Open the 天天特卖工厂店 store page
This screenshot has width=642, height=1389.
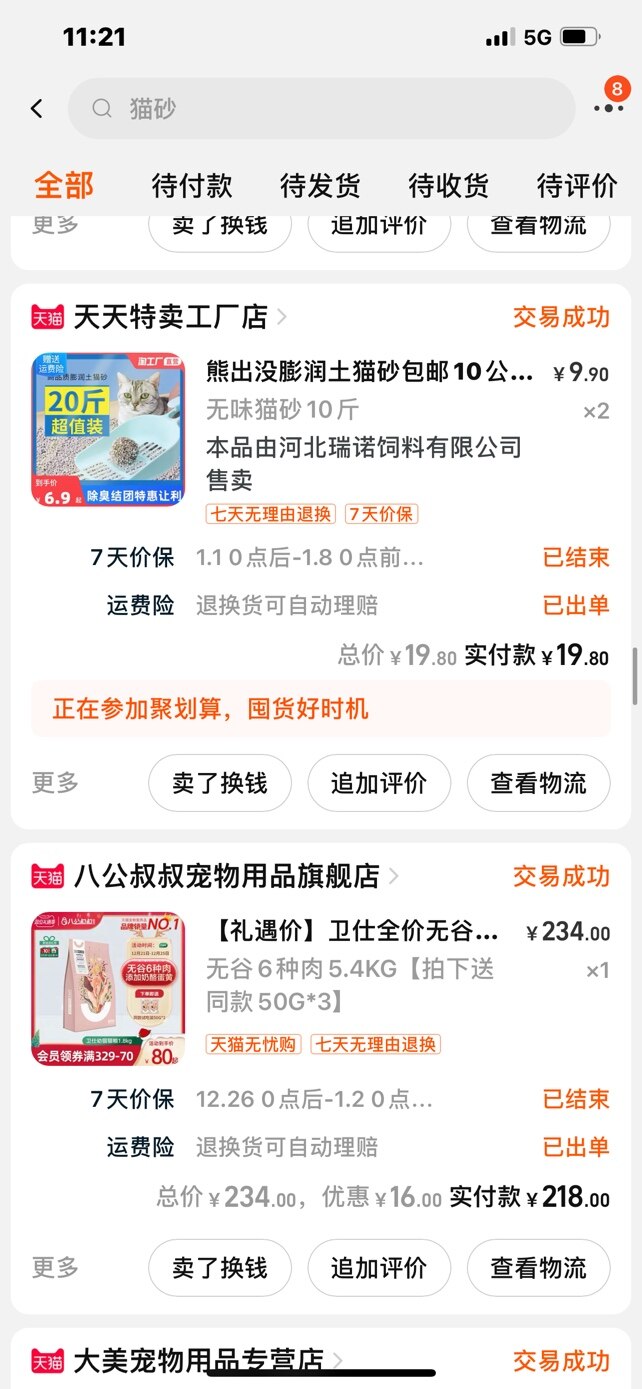[x=170, y=317]
